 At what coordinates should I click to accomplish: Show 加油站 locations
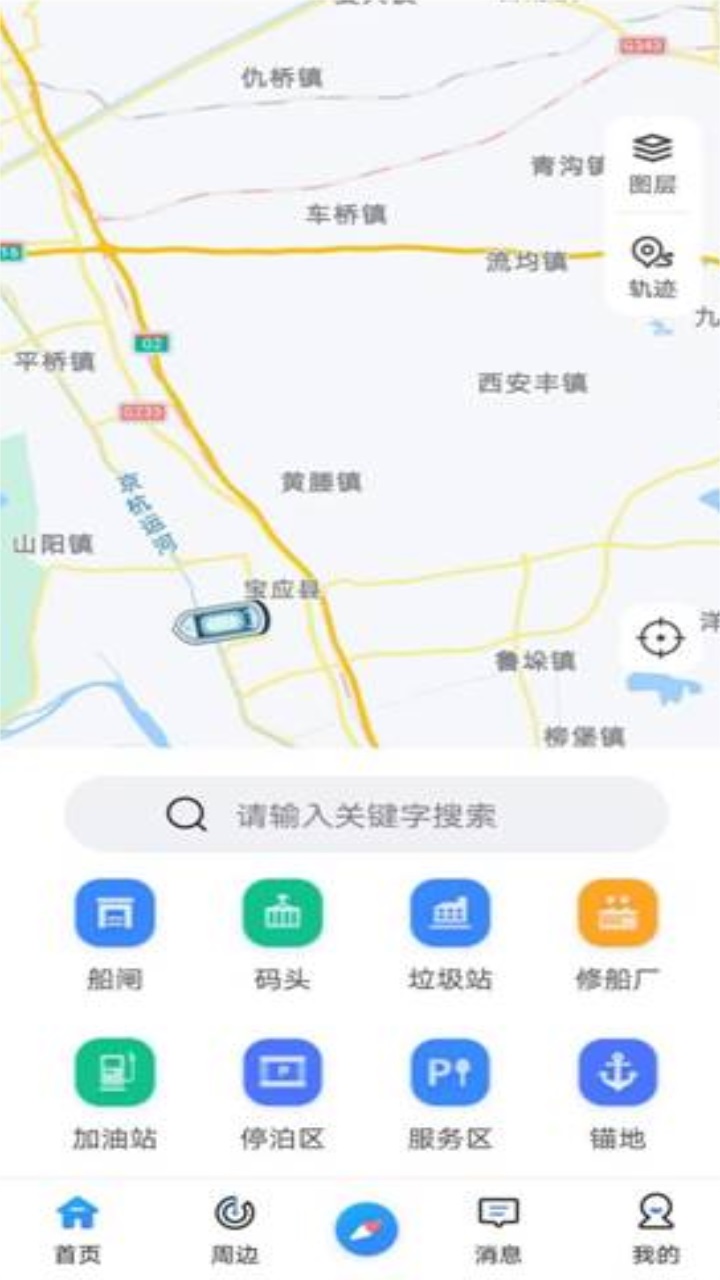click(114, 1092)
